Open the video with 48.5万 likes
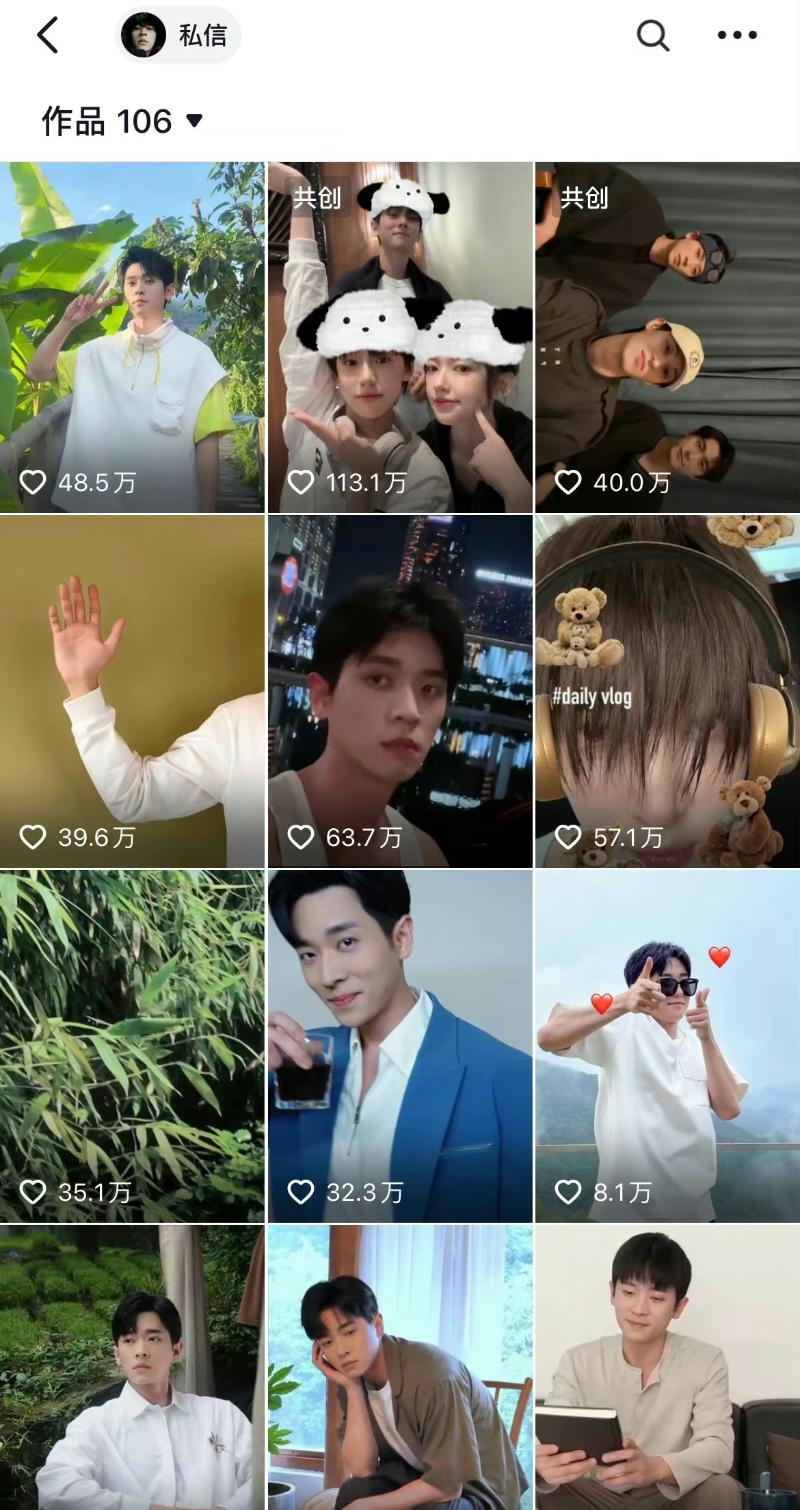Screen dimensions: 800x1510 pyautogui.click(x=132, y=337)
